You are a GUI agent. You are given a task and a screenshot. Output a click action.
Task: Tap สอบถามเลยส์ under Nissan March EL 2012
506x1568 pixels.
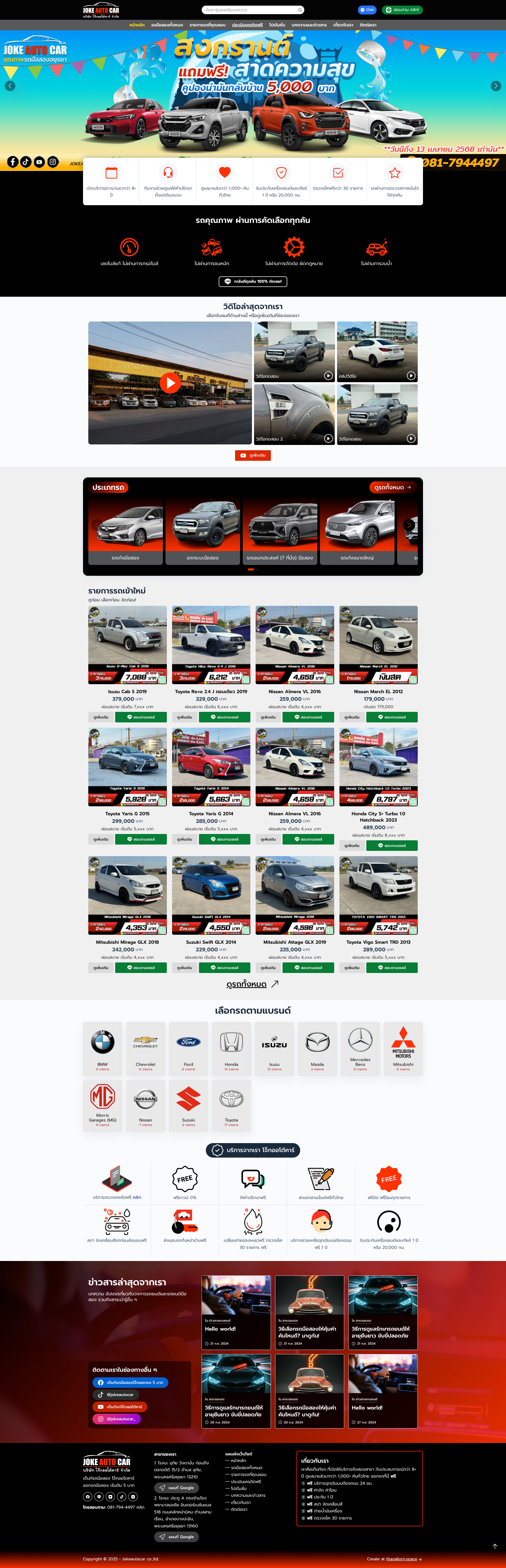pos(391,717)
